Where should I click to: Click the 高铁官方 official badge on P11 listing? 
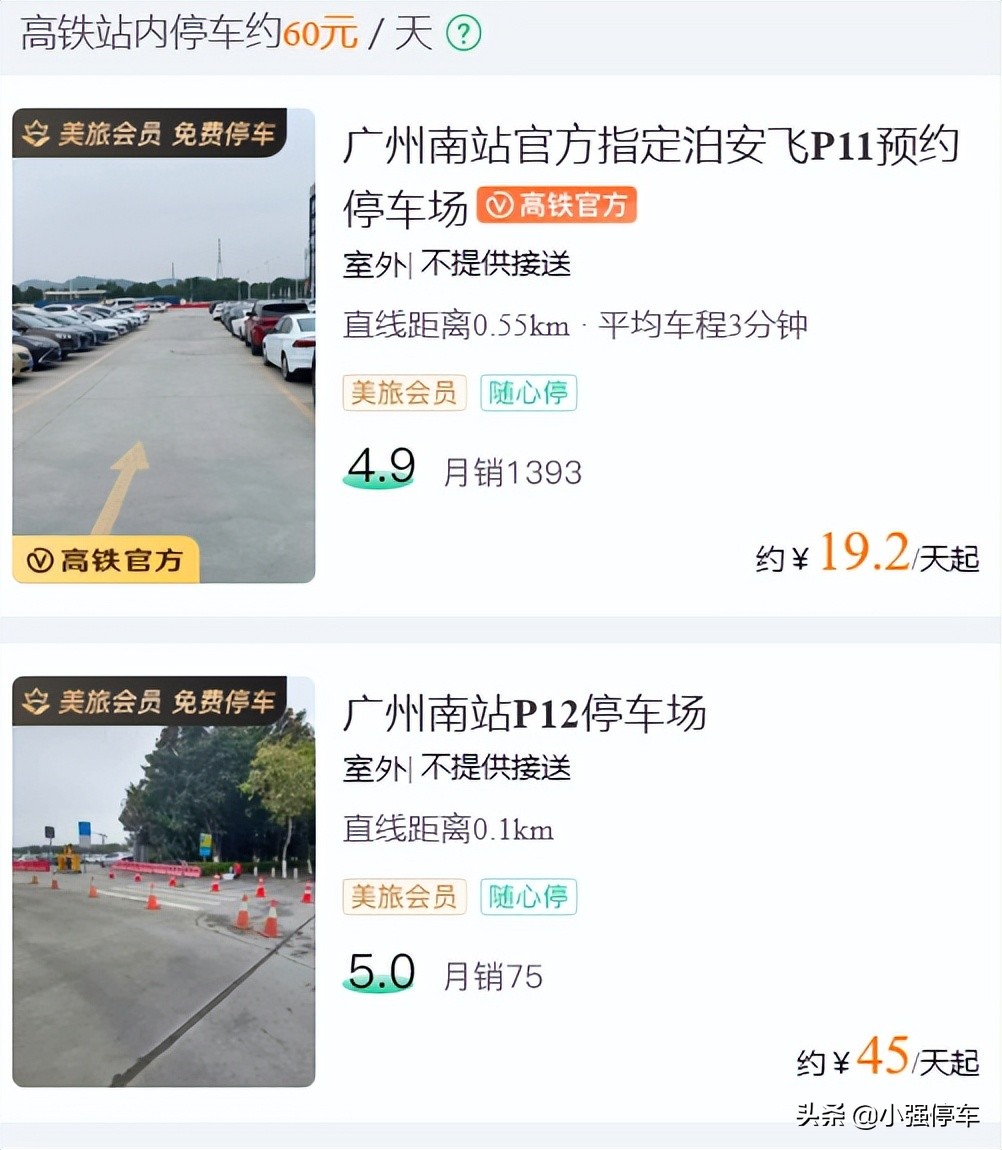click(557, 205)
